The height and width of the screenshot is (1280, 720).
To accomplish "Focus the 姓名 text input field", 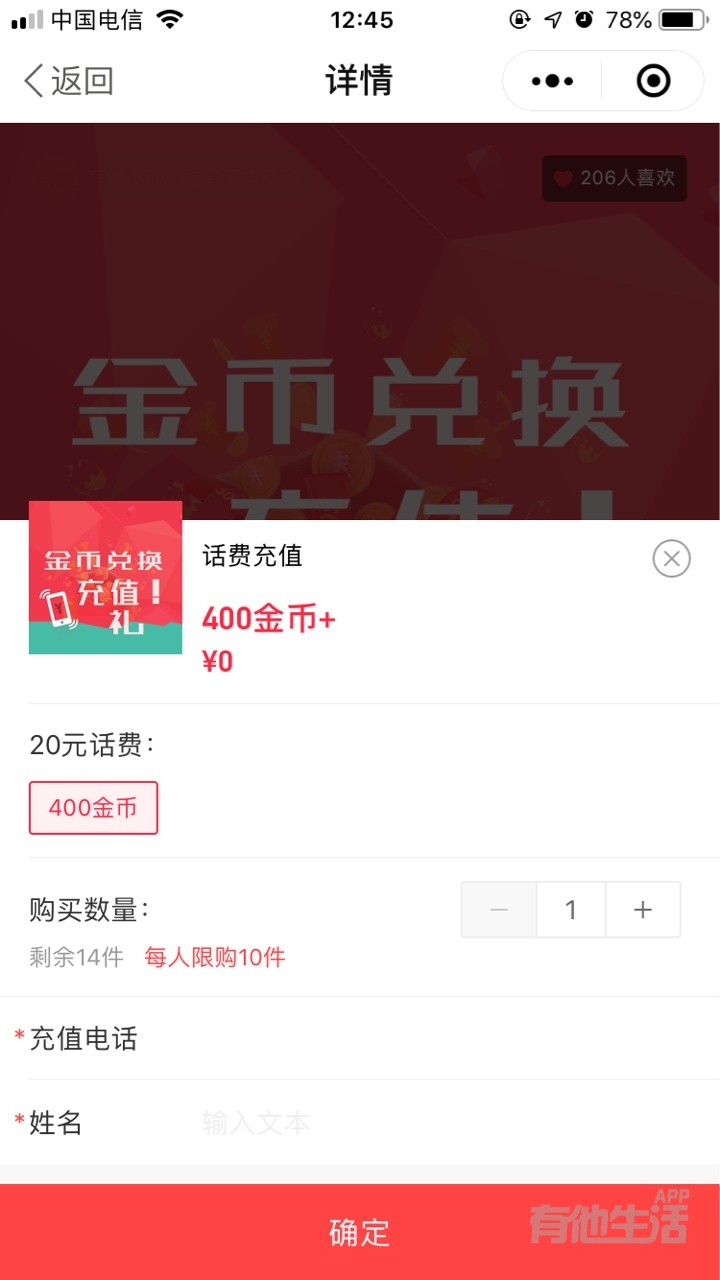I will (x=440, y=1123).
